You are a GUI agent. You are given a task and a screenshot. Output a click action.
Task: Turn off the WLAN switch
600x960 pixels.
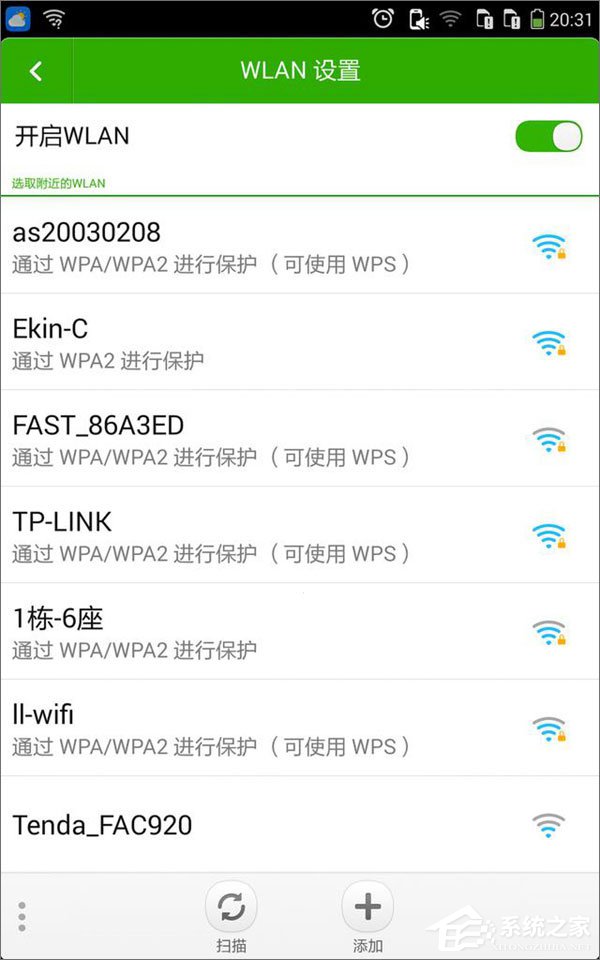click(x=548, y=137)
